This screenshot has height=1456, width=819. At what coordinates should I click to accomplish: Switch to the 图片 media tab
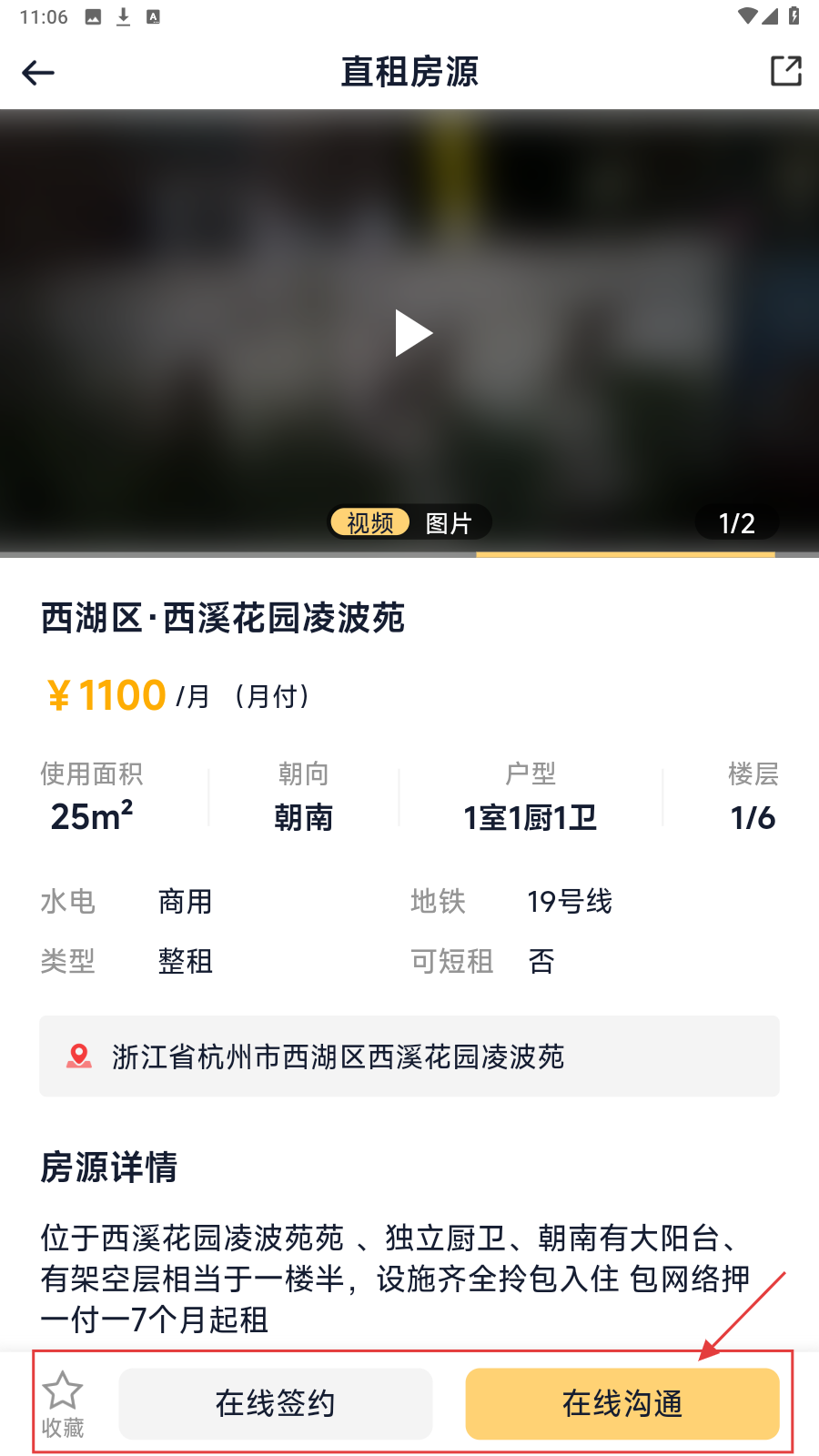click(449, 523)
